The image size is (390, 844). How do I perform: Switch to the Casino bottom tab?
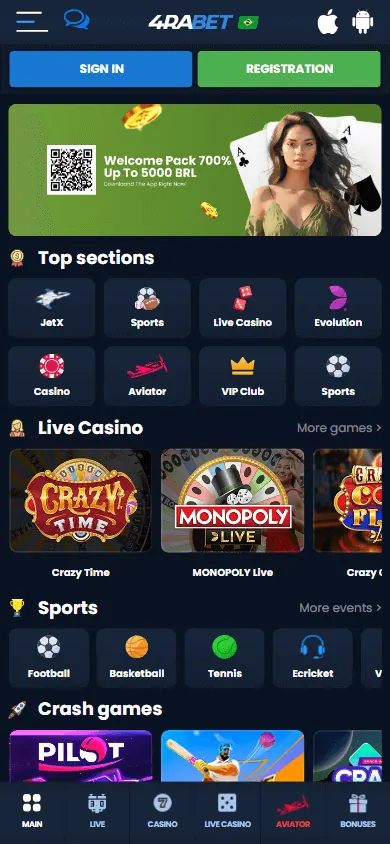click(162, 811)
